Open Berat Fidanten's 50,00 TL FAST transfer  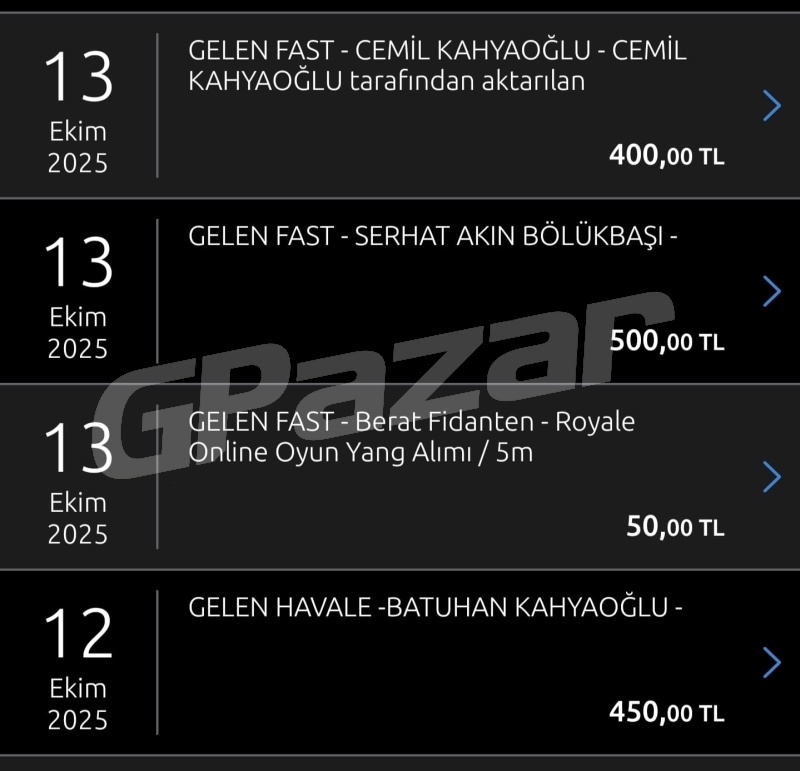[770, 477]
